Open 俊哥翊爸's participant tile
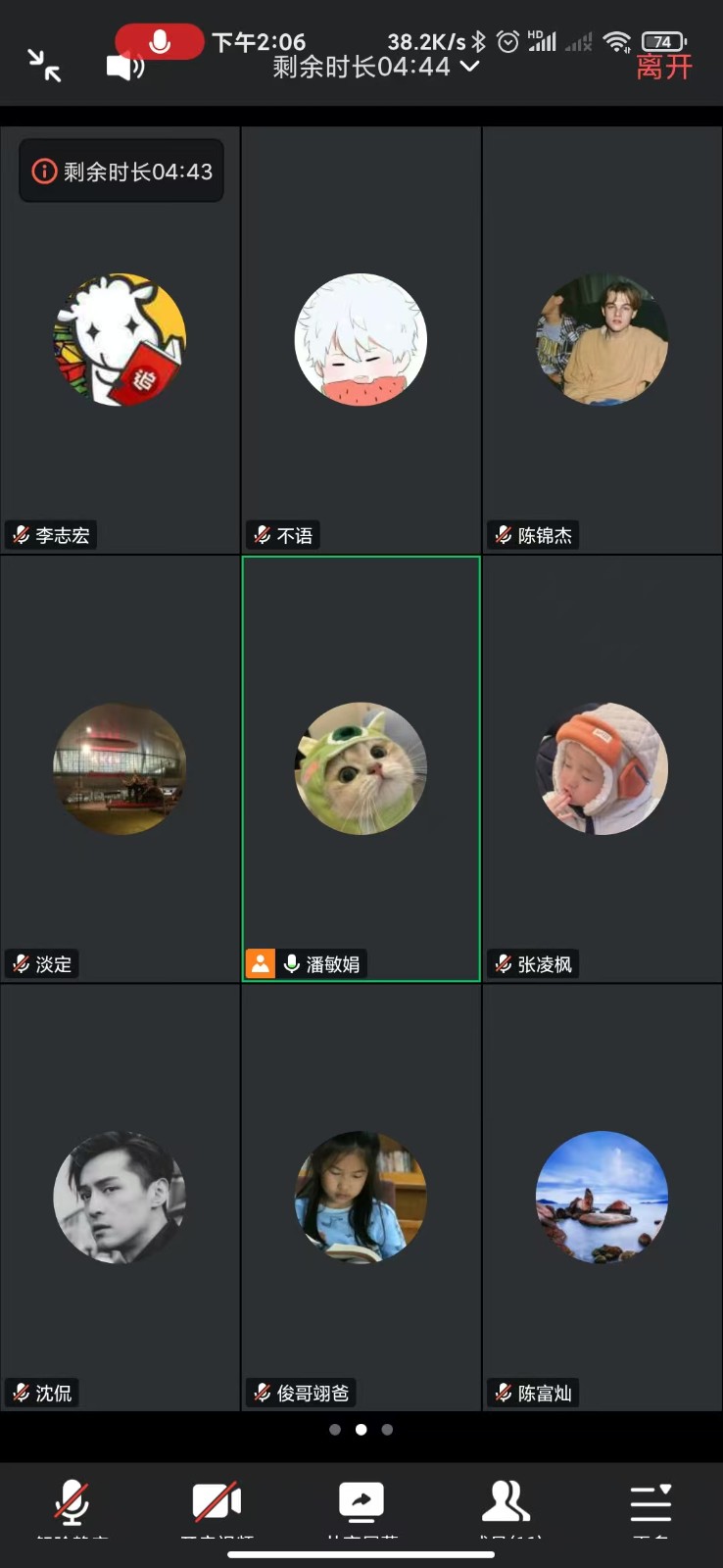This screenshot has height=1568, width=723. coord(361,1198)
